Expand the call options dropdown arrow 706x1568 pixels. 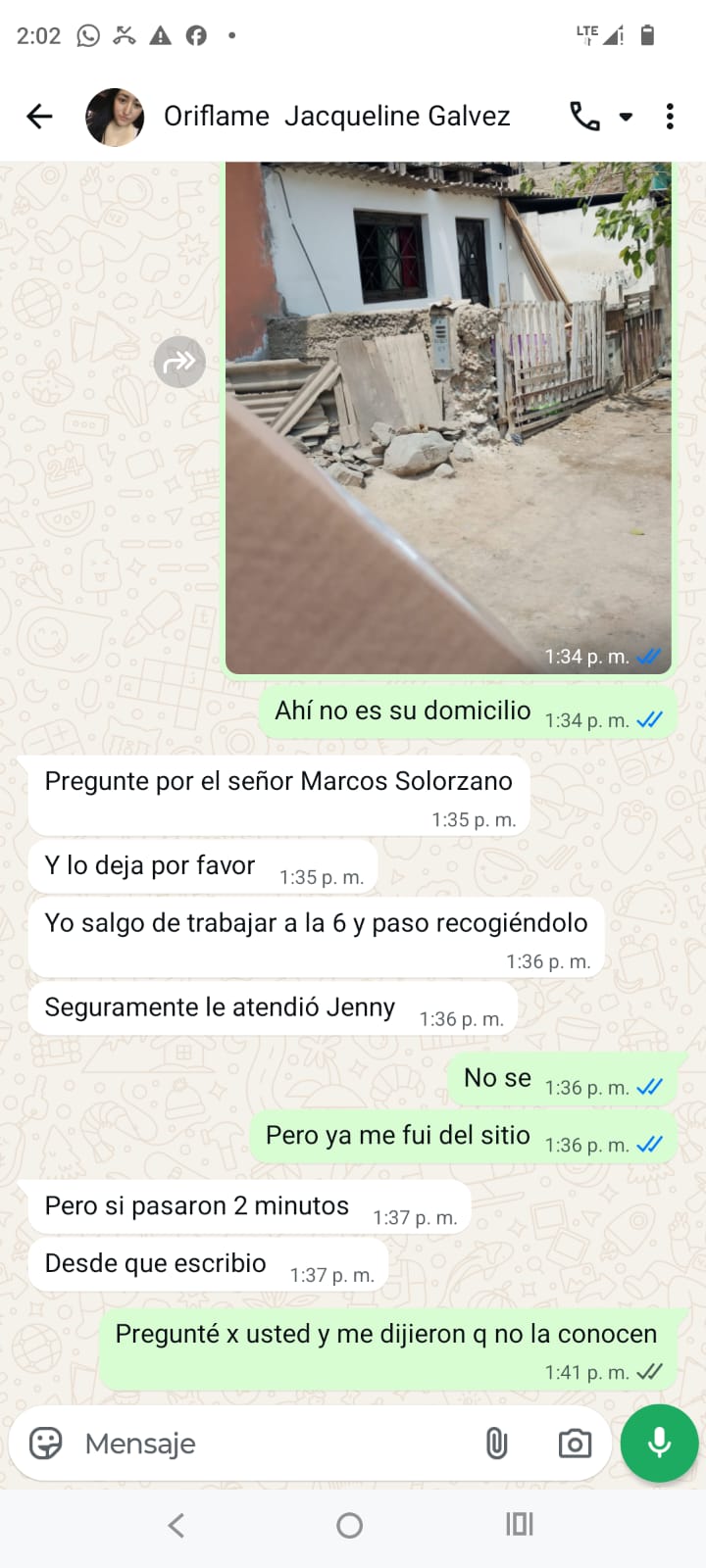[626, 118]
